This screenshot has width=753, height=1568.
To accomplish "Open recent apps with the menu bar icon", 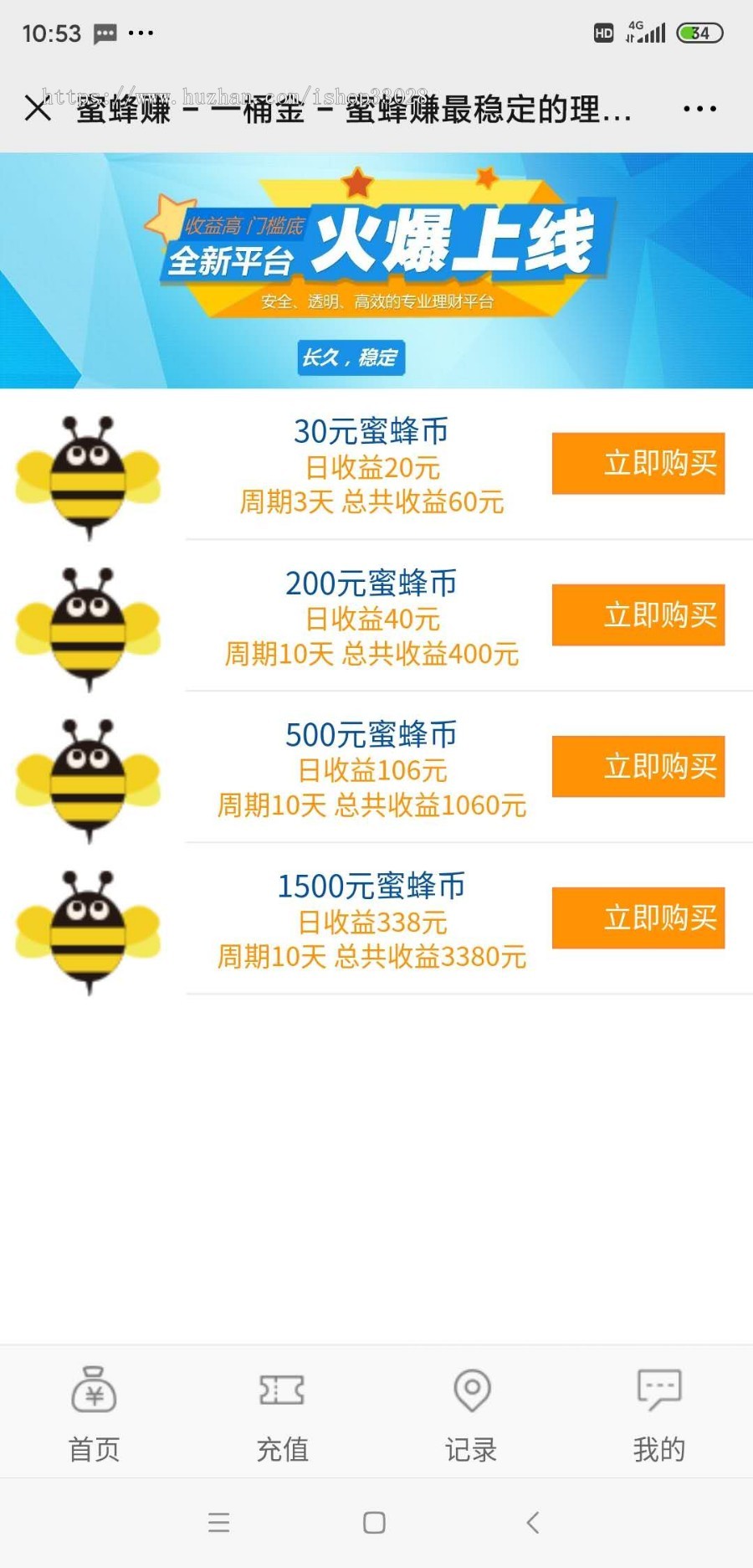I will tap(219, 1523).
